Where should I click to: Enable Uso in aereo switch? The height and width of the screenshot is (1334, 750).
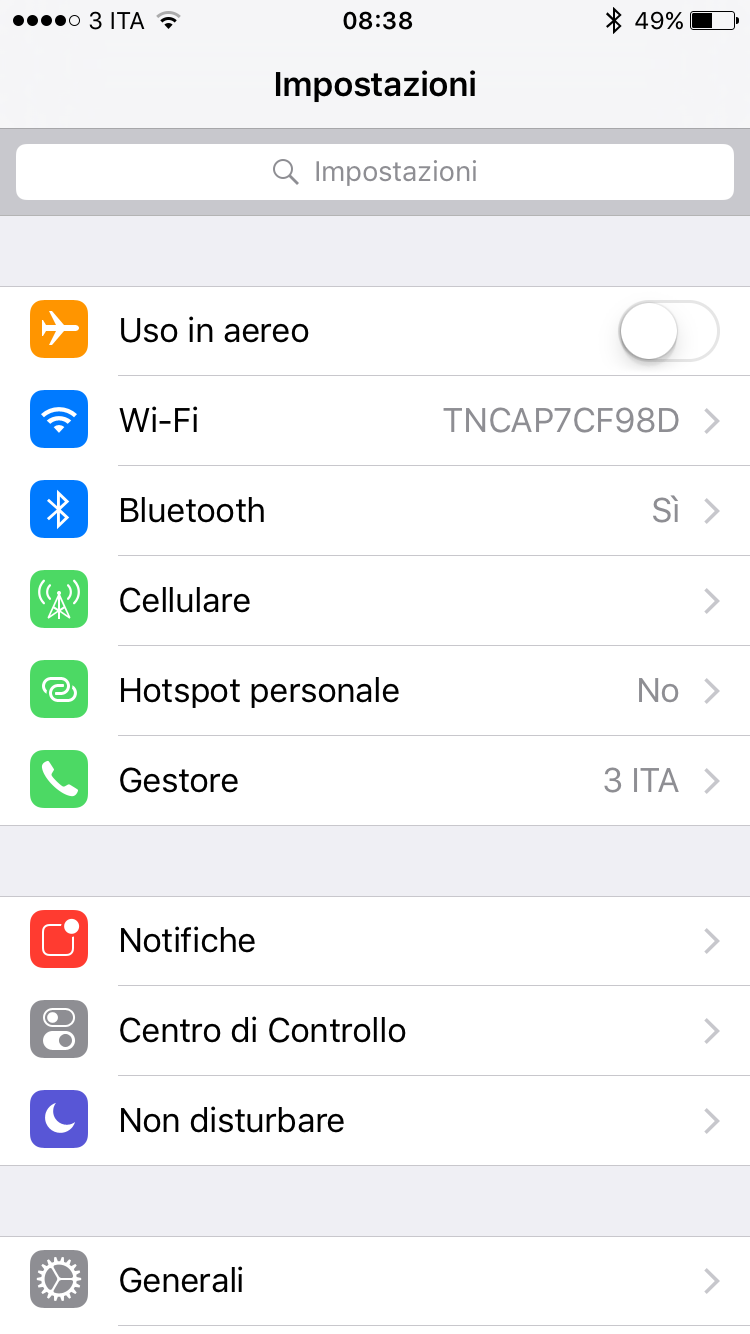pos(668,331)
